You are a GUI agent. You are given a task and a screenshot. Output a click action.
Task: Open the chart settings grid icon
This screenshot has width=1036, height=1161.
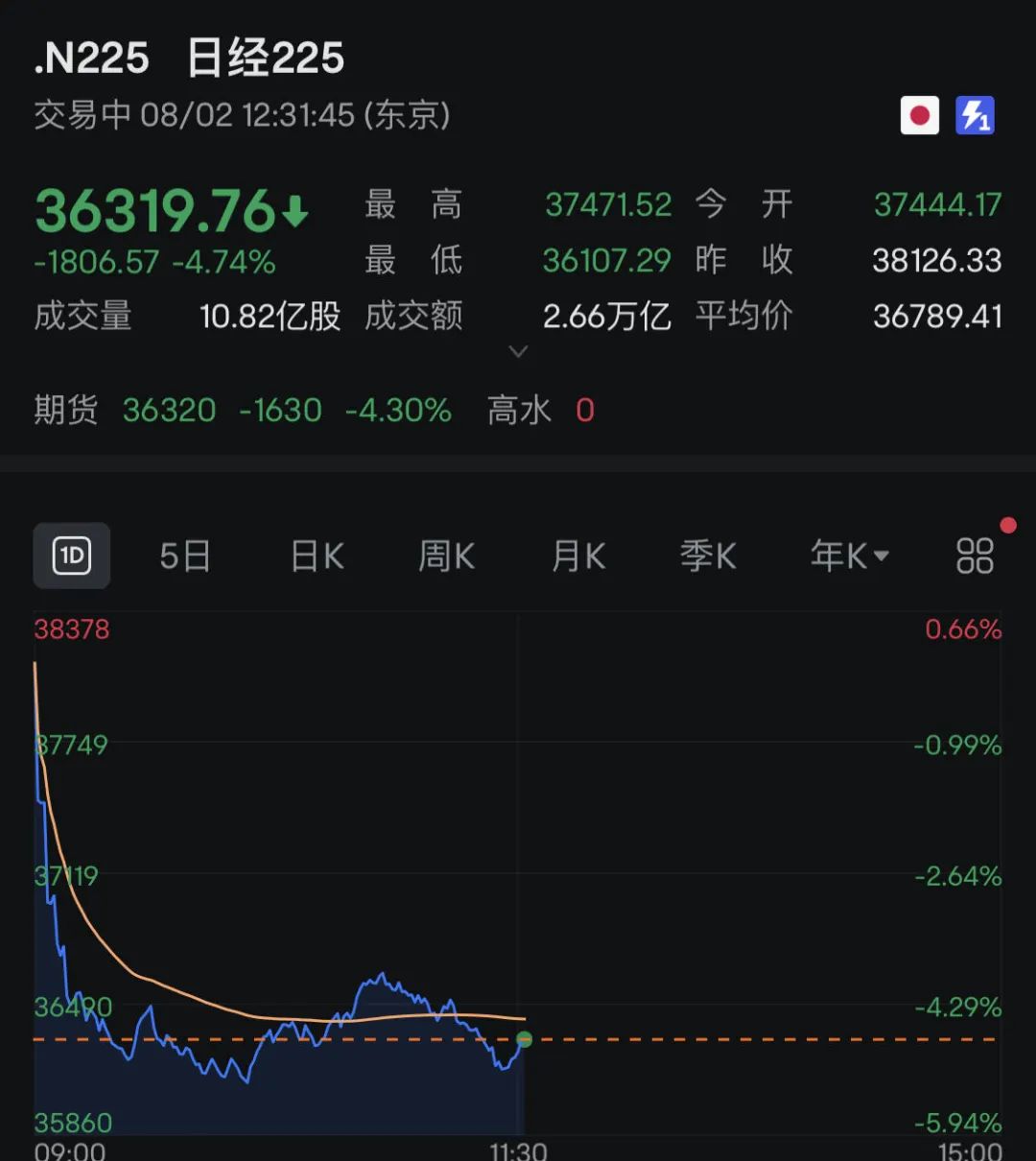pos(975,556)
